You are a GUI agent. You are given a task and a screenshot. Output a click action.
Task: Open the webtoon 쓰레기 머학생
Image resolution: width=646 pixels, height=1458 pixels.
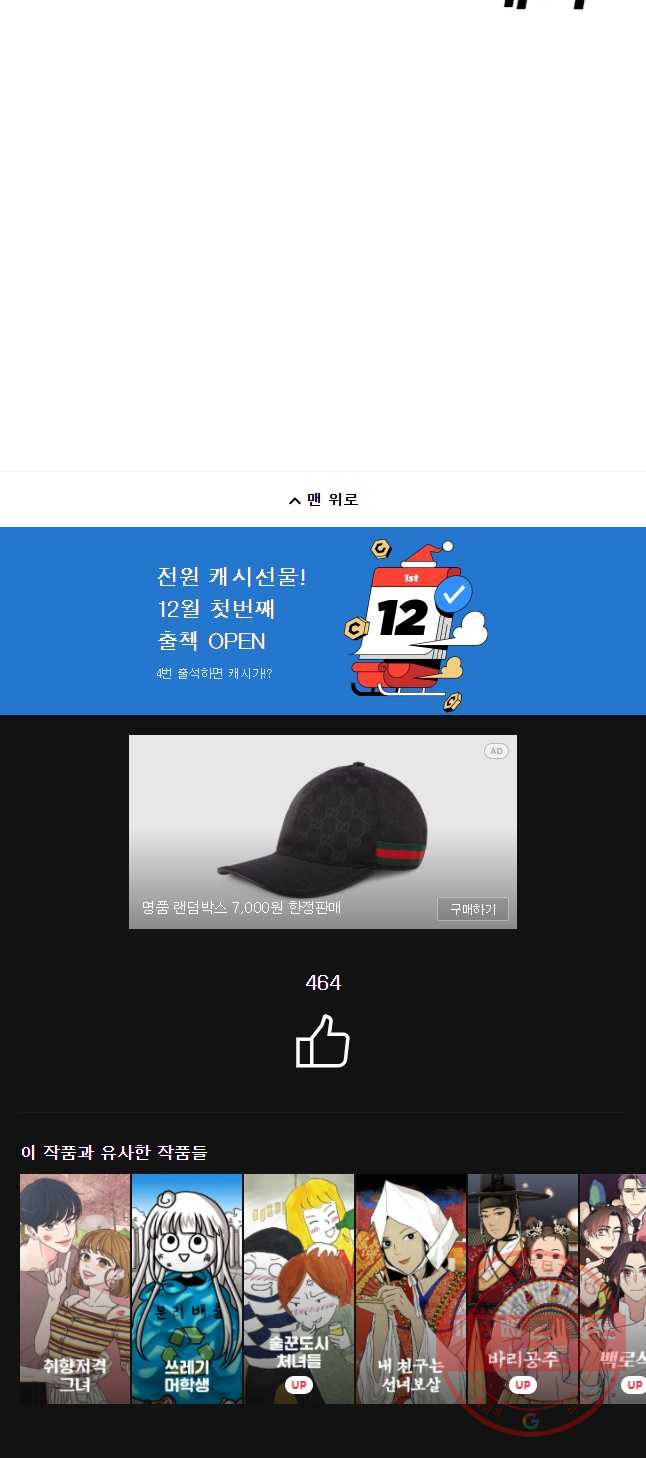pyautogui.click(x=187, y=1288)
